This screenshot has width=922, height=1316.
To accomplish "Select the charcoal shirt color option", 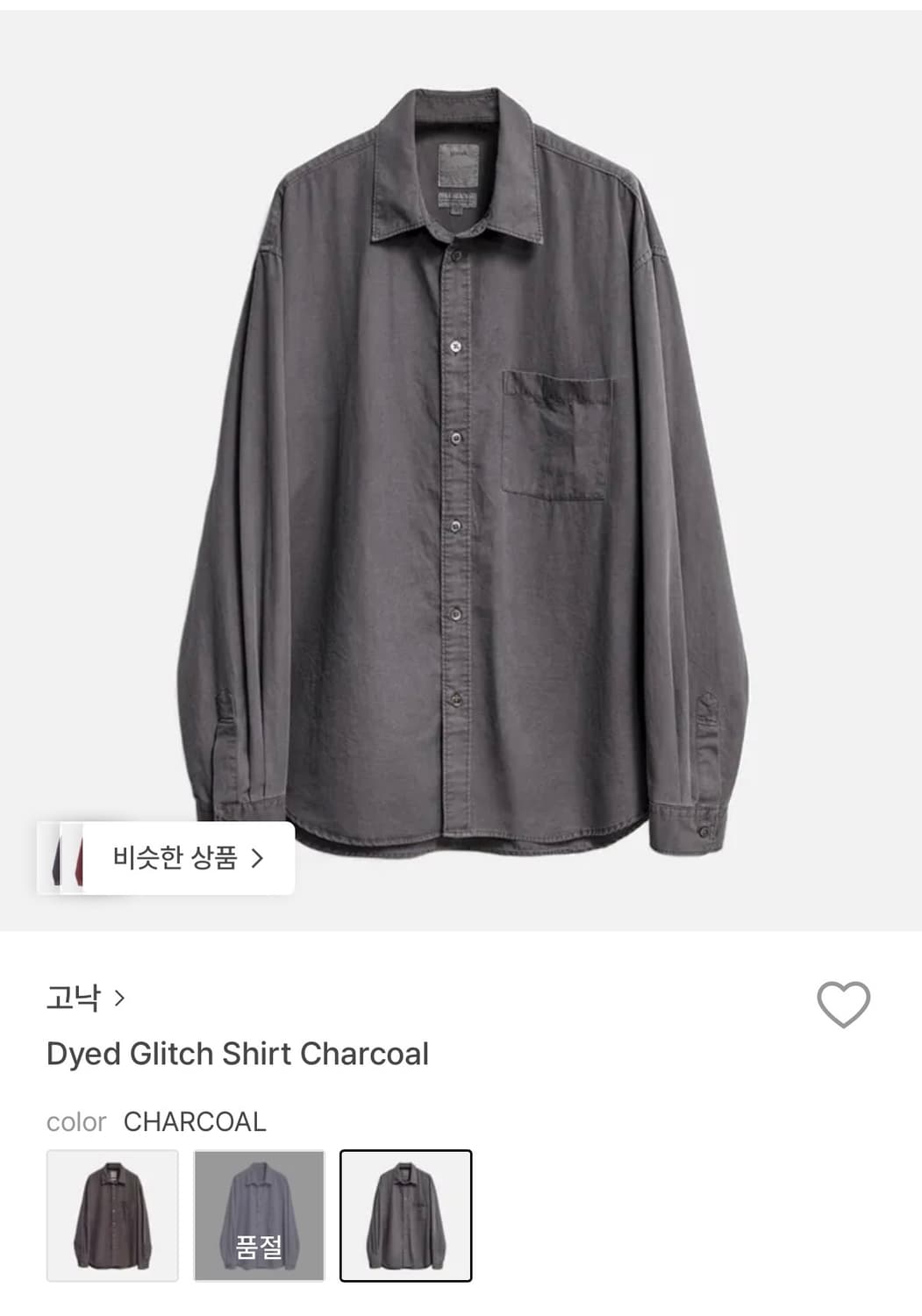I will [x=405, y=1215].
